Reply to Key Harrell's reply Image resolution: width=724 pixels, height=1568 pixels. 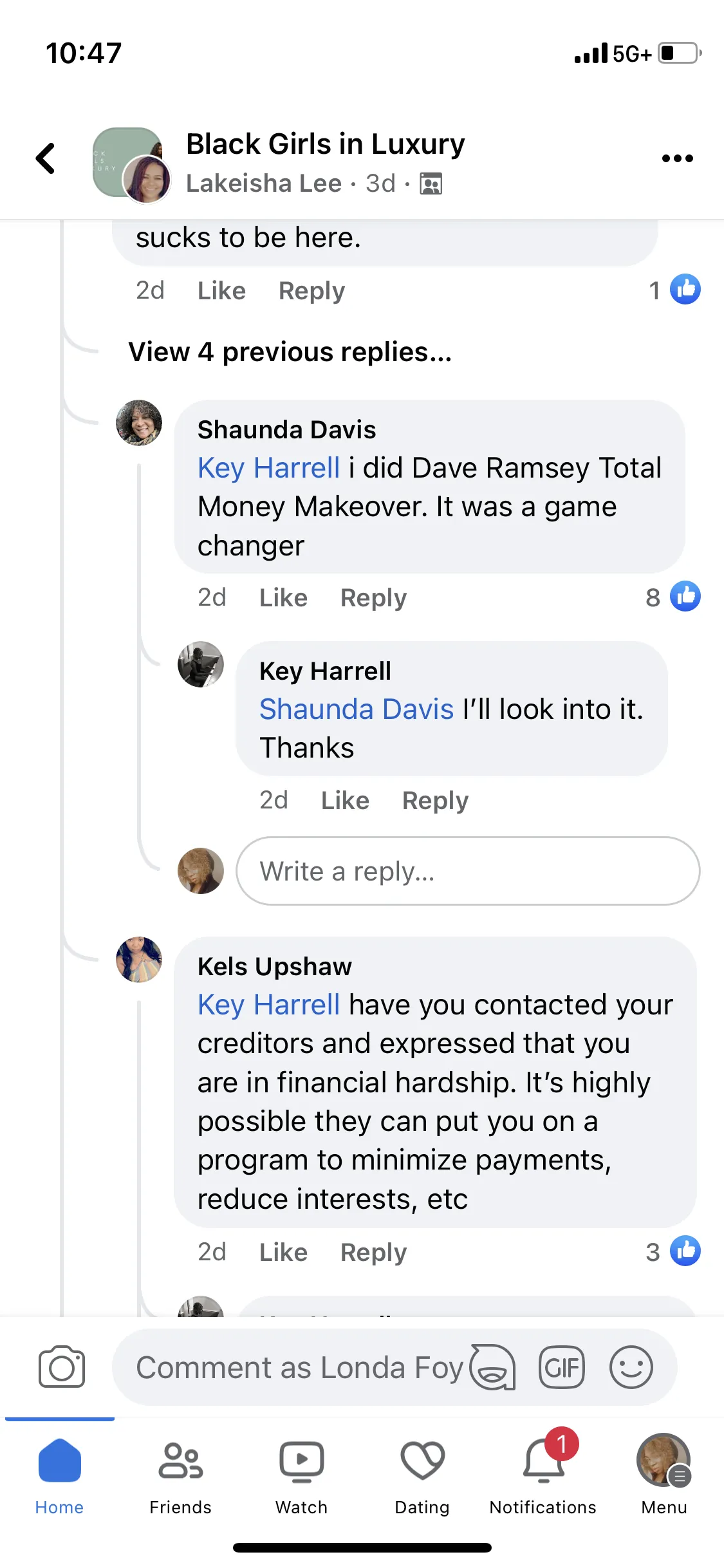[435, 801]
